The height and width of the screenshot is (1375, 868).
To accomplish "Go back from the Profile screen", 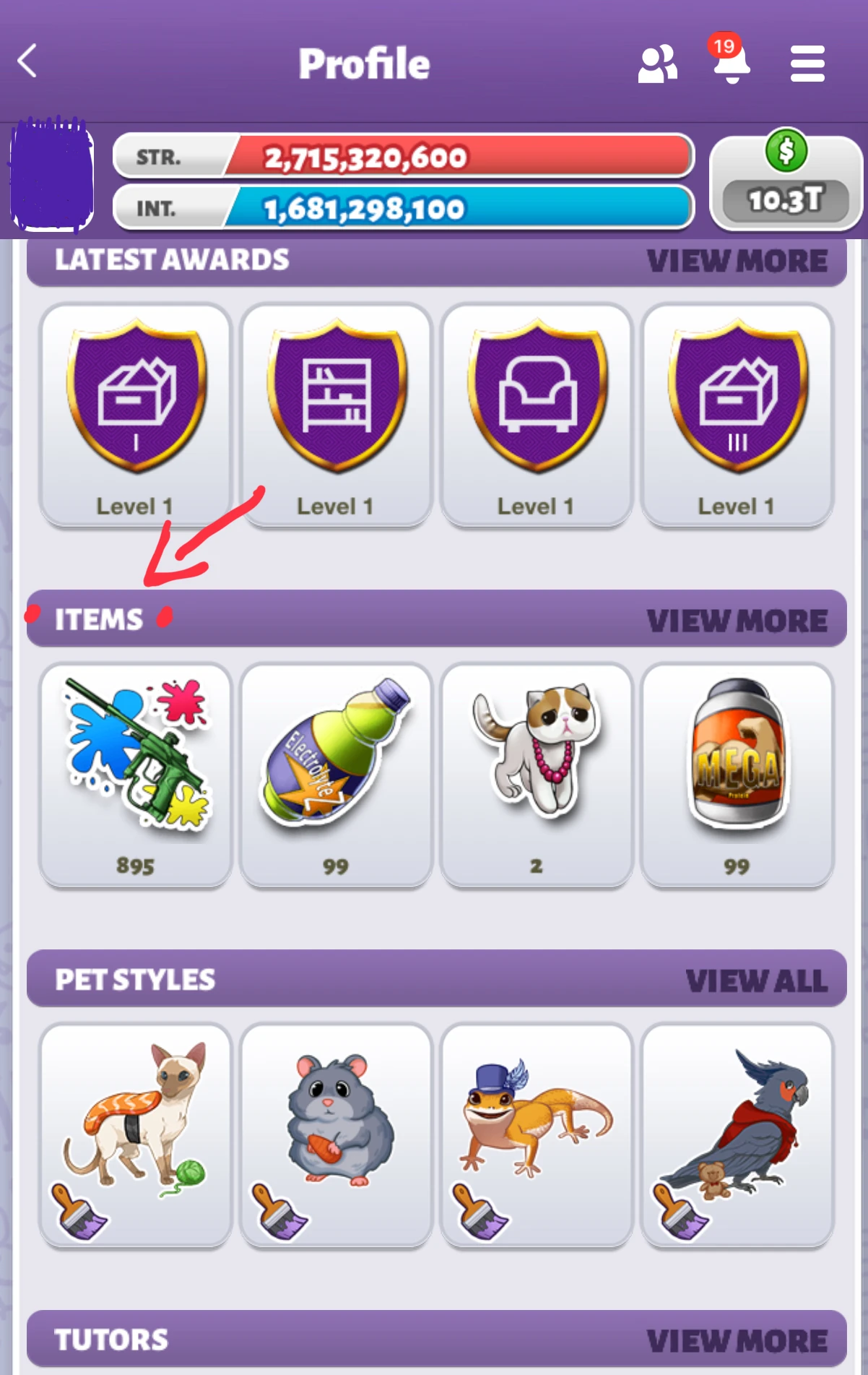I will coord(27,61).
